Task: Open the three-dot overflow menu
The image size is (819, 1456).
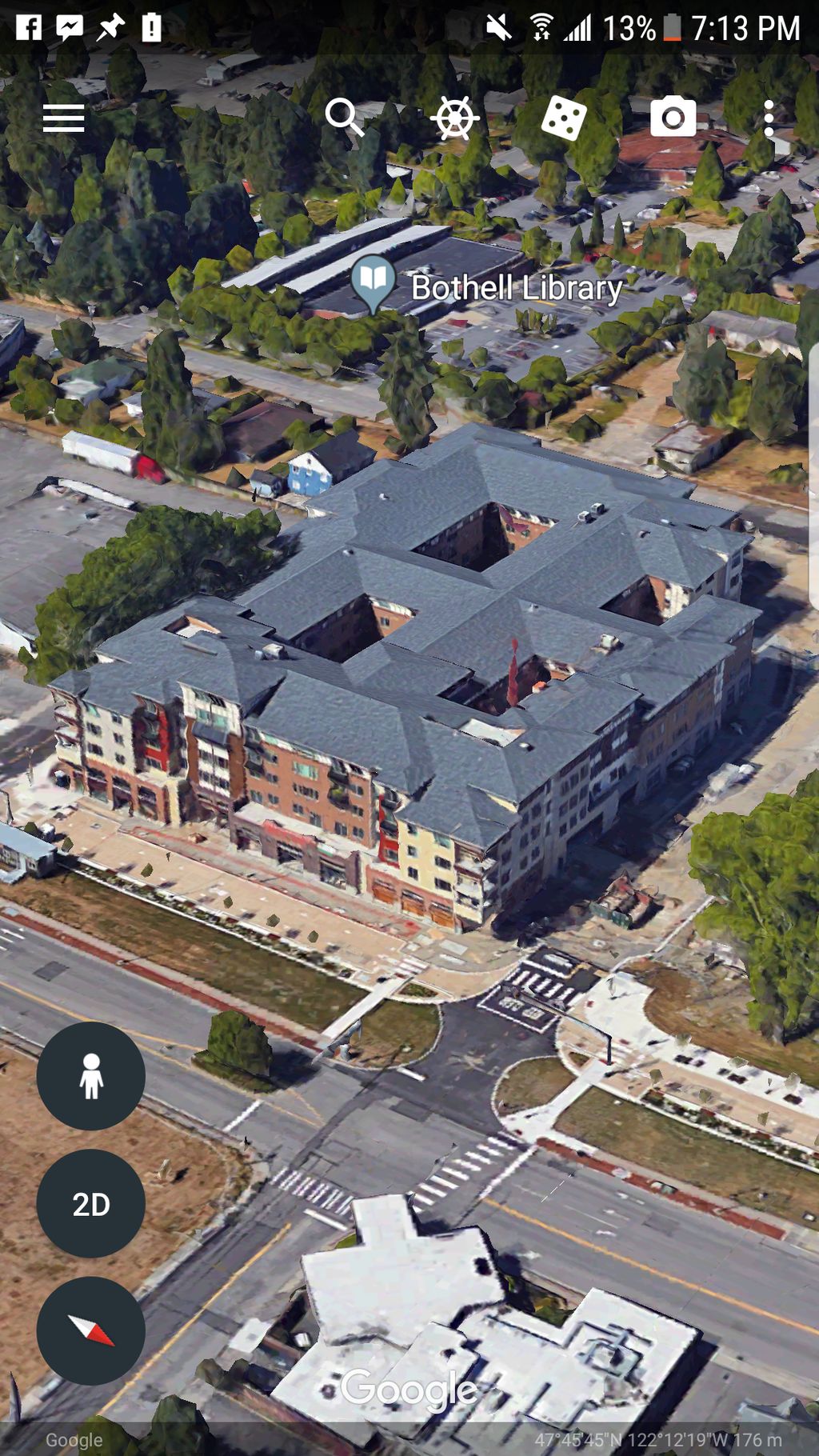Action: 769,118
